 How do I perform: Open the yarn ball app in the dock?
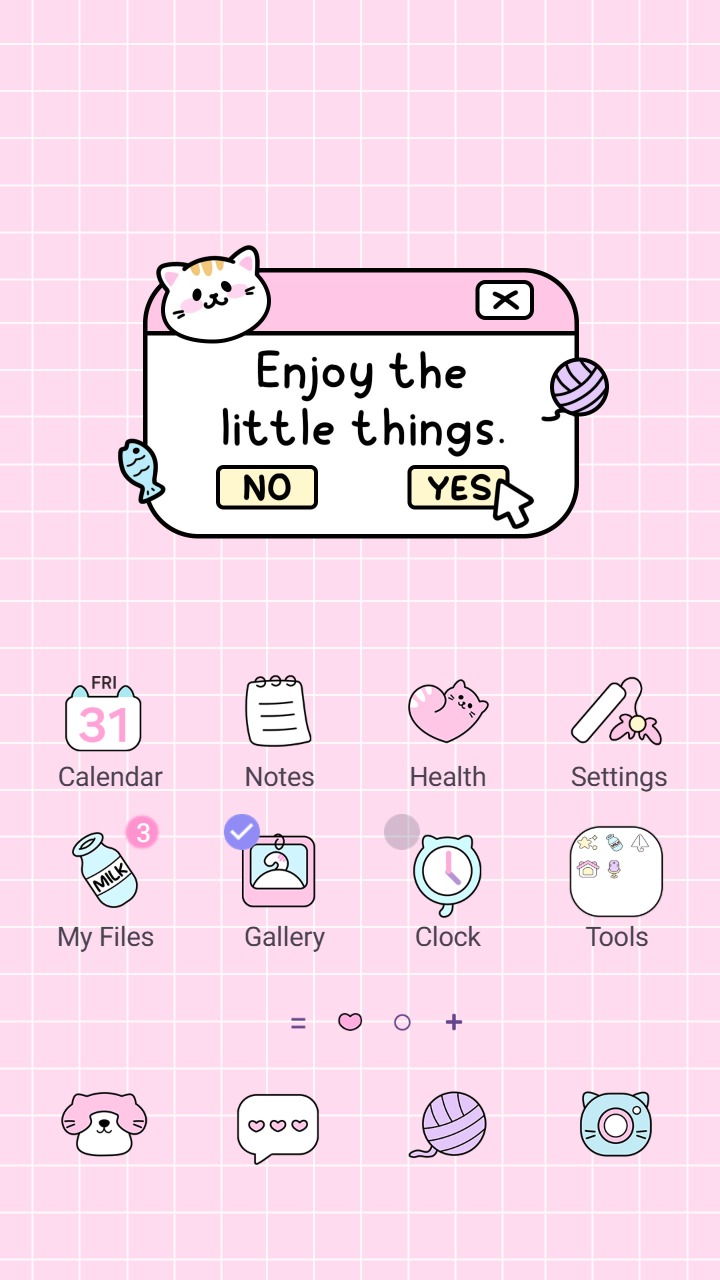point(448,1123)
